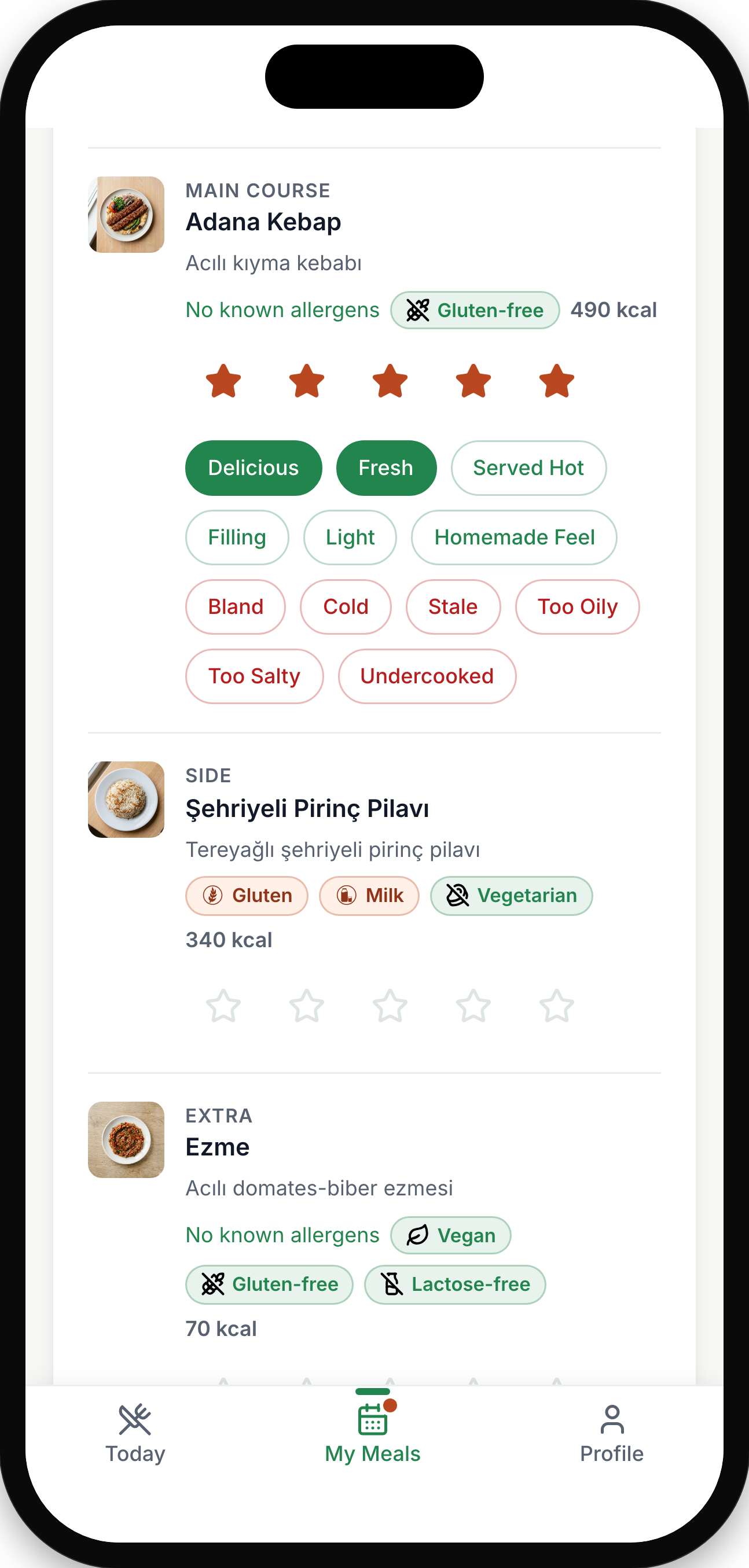The height and width of the screenshot is (1568, 749).
Task: Select the Too Oily chip
Action: pos(577,606)
